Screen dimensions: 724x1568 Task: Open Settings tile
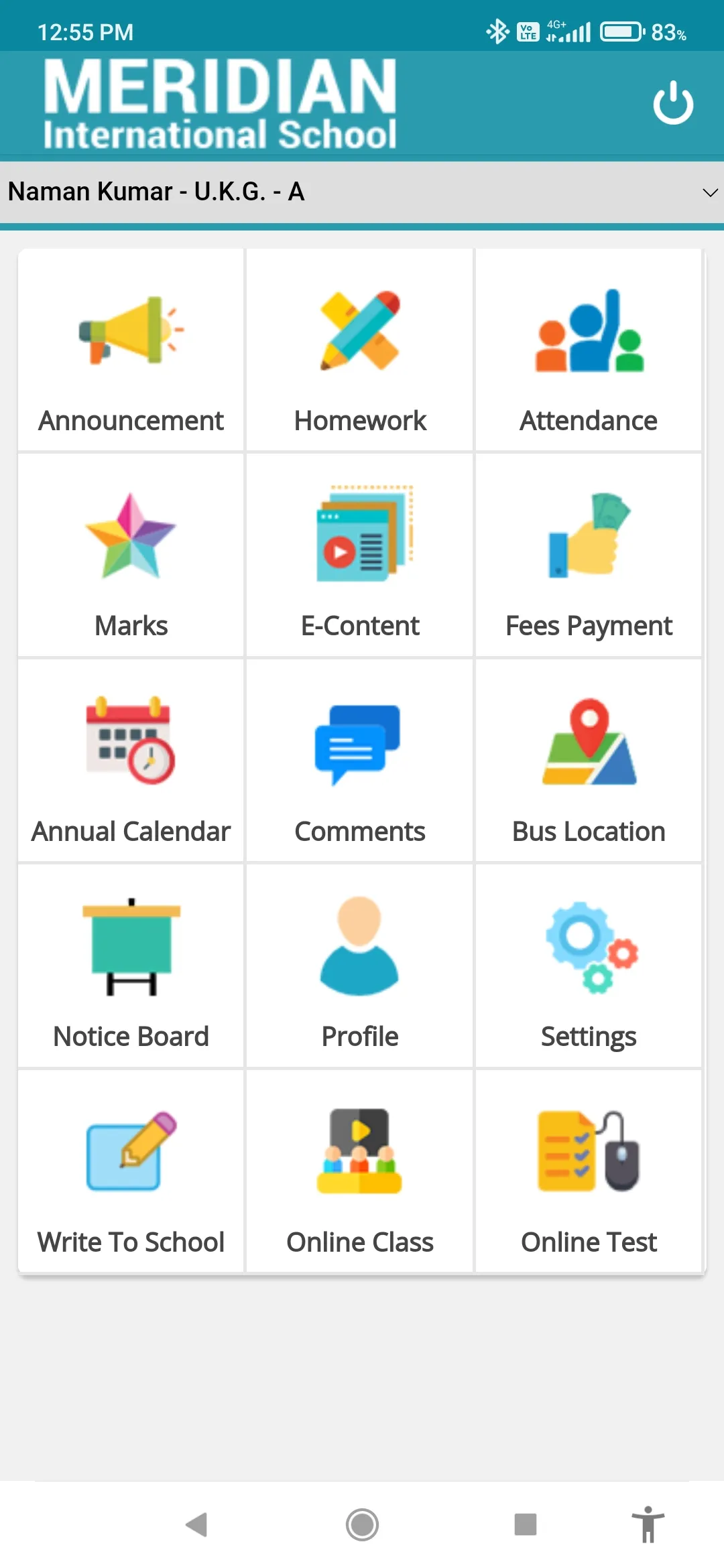[589, 966]
